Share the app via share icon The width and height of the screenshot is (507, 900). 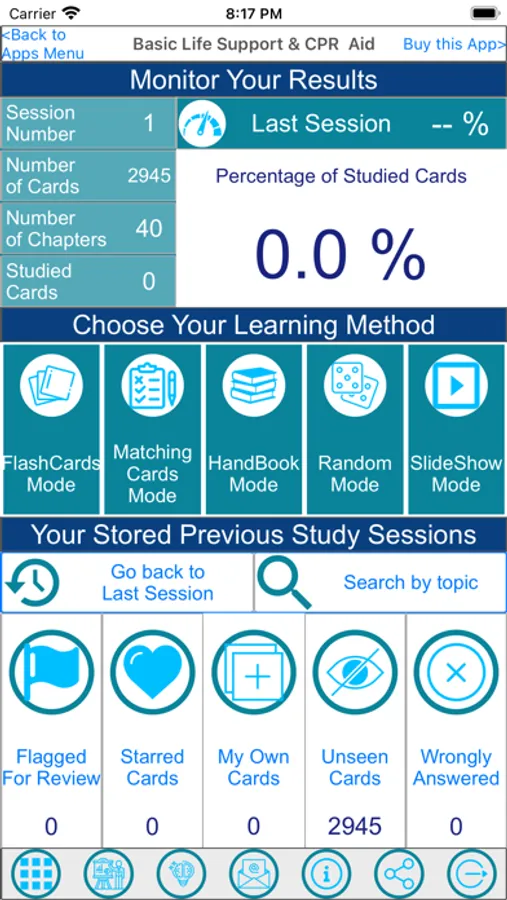coord(399,874)
